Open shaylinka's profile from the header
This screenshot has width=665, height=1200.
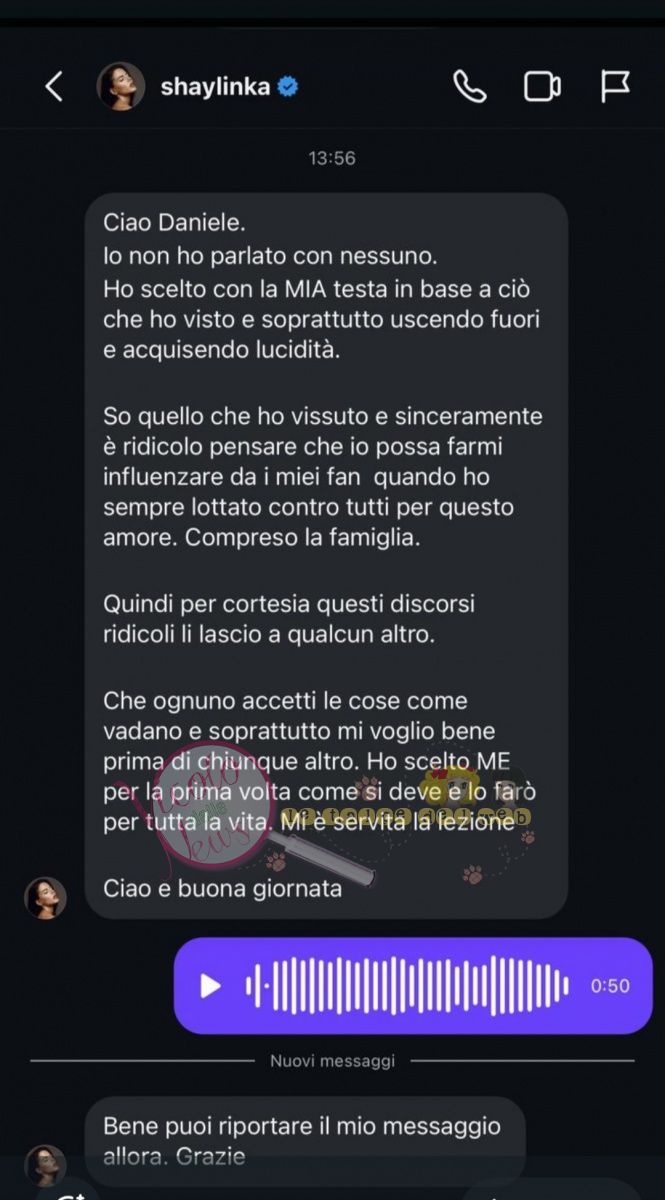point(215,87)
